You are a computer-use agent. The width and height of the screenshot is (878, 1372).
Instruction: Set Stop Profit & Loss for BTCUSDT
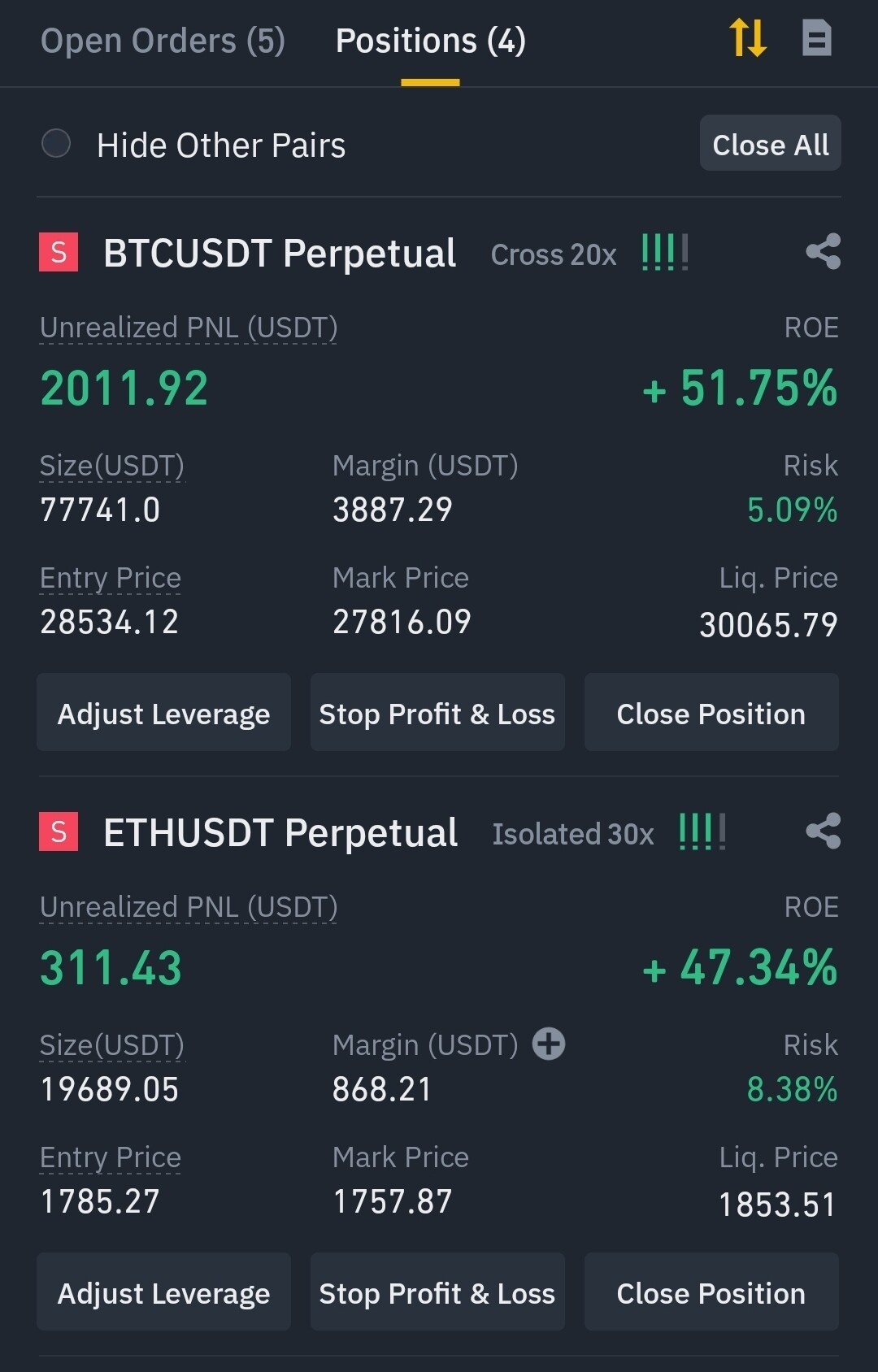pos(437,713)
